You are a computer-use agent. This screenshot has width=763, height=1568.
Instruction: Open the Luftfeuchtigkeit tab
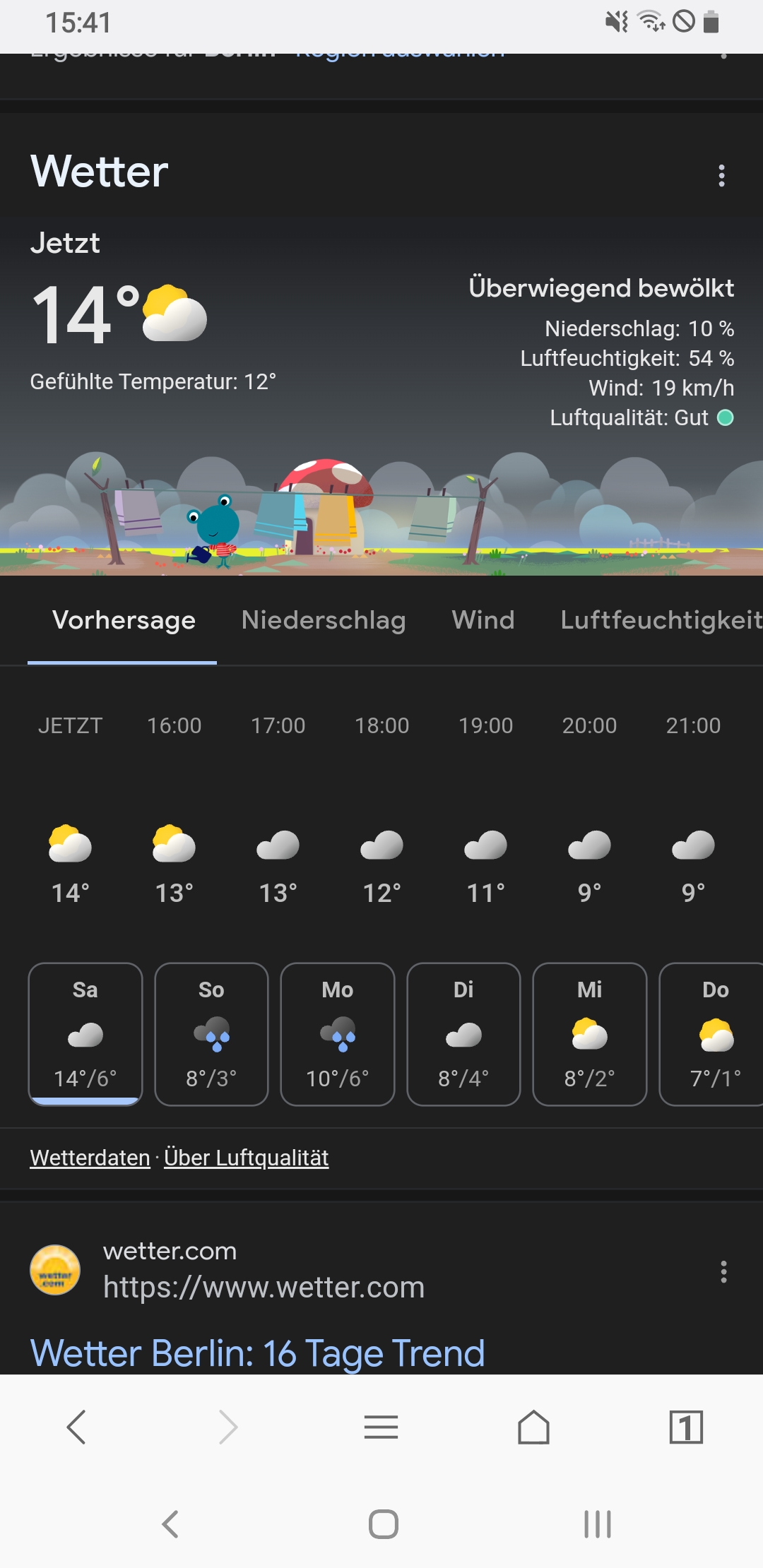pos(661,619)
